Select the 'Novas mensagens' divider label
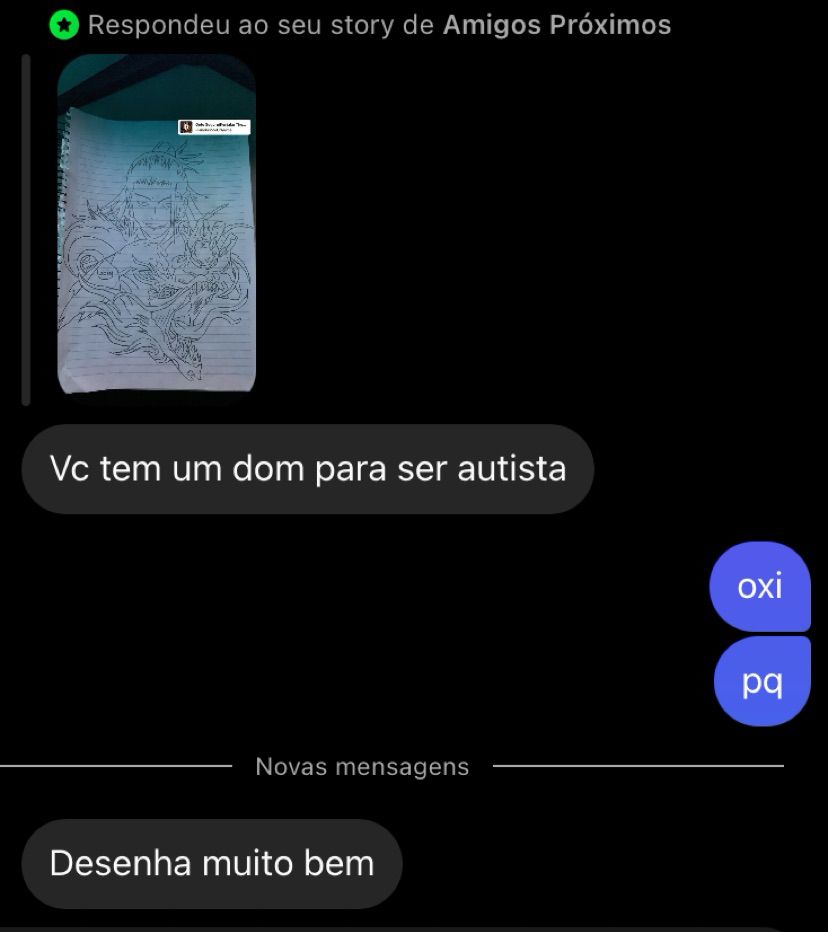Viewport: 828px width, 932px height. tap(362, 767)
